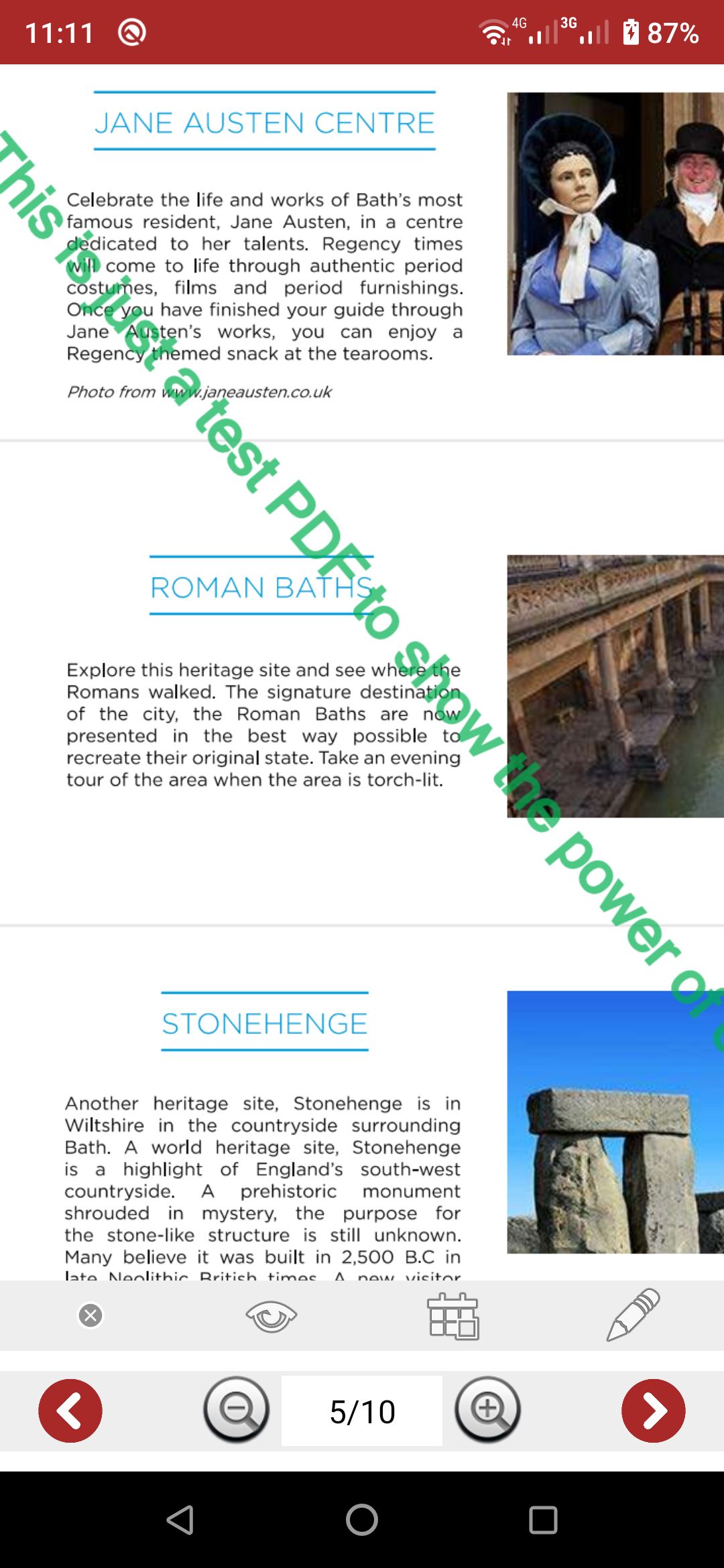Zoom out with the minus magnifier
The image size is (724, 1568).
(237, 1409)
